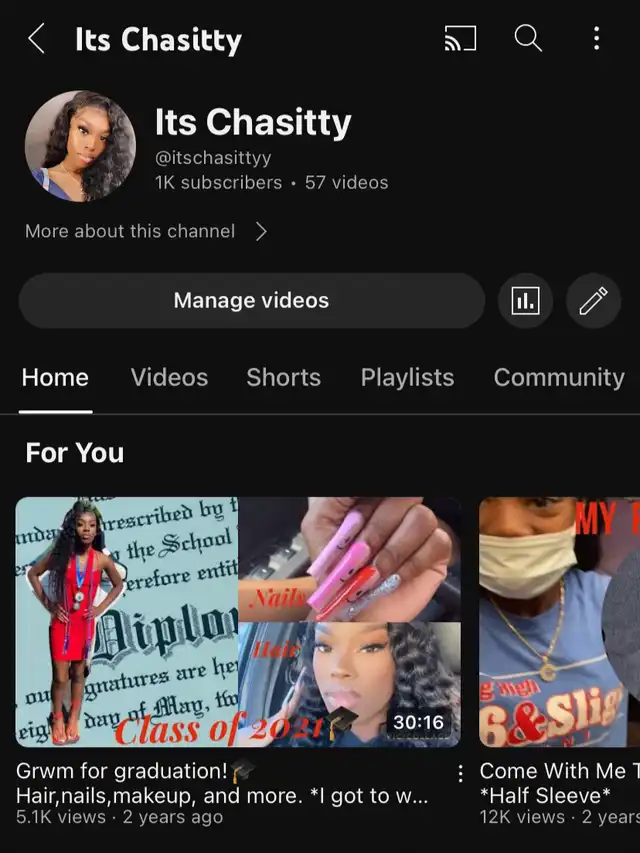
Task: Open options for Grwm for graduation video
Action: click(460, 774)
